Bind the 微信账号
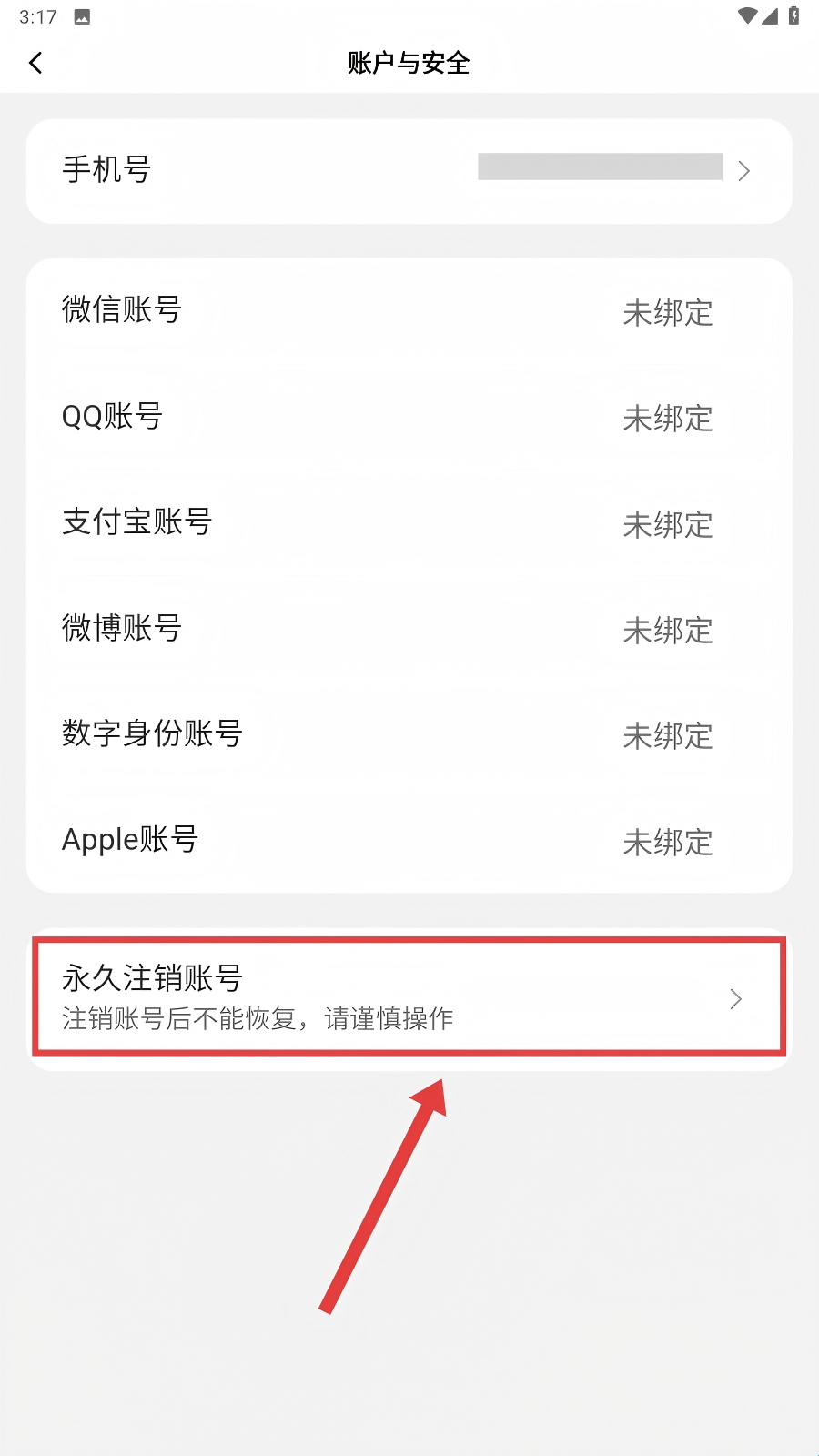819x1456 pixels. coord(409,311)
